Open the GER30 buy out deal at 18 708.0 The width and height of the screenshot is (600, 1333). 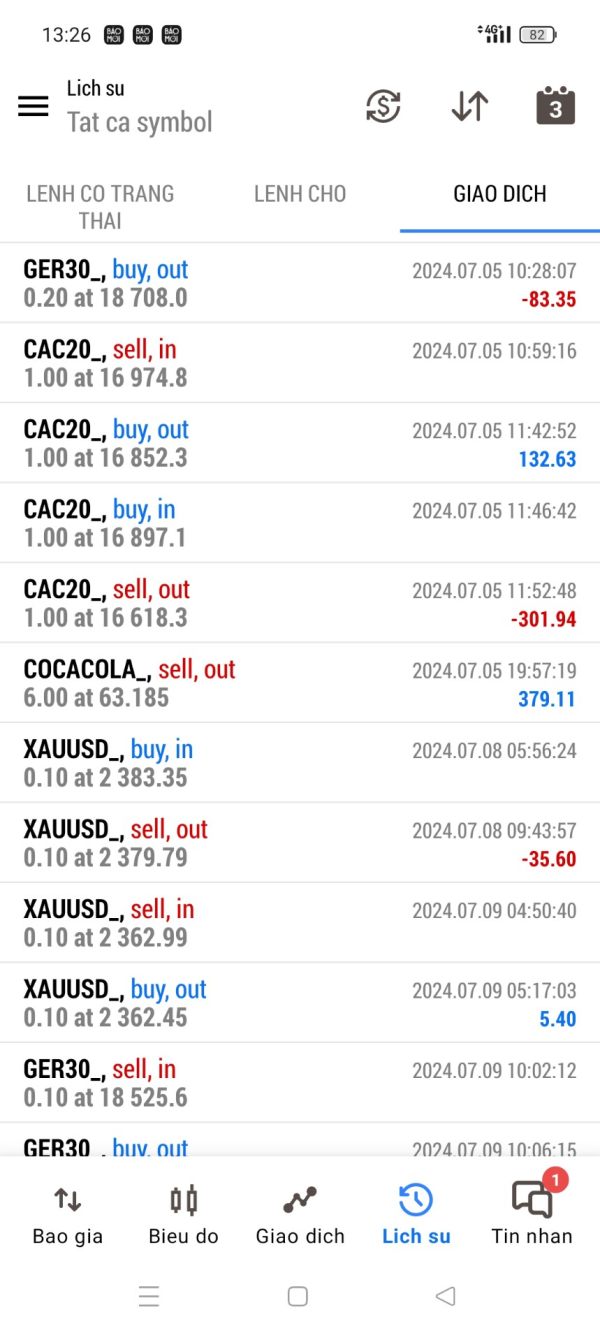pyautogui.click(x=300, y=283)
